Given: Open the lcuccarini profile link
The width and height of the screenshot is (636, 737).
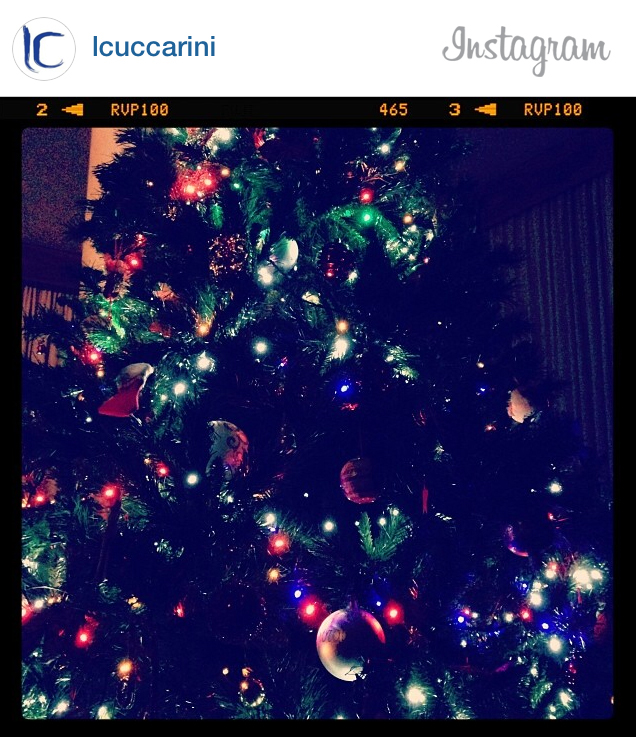Looking at the screenshot, I should click(153, 47).
